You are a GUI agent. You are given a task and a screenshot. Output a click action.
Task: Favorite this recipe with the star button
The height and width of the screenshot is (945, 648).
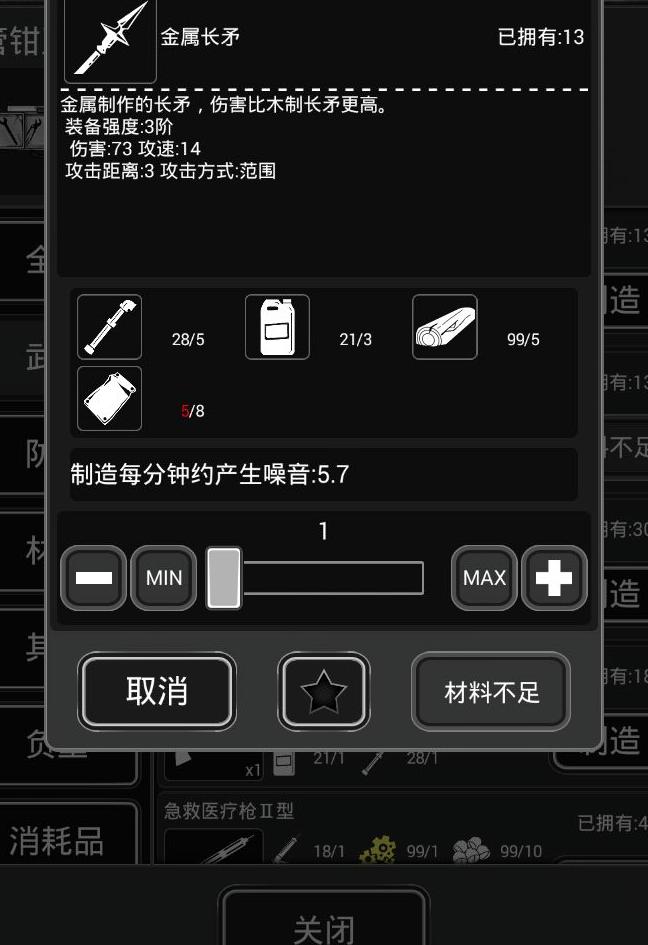pos(323,691)
